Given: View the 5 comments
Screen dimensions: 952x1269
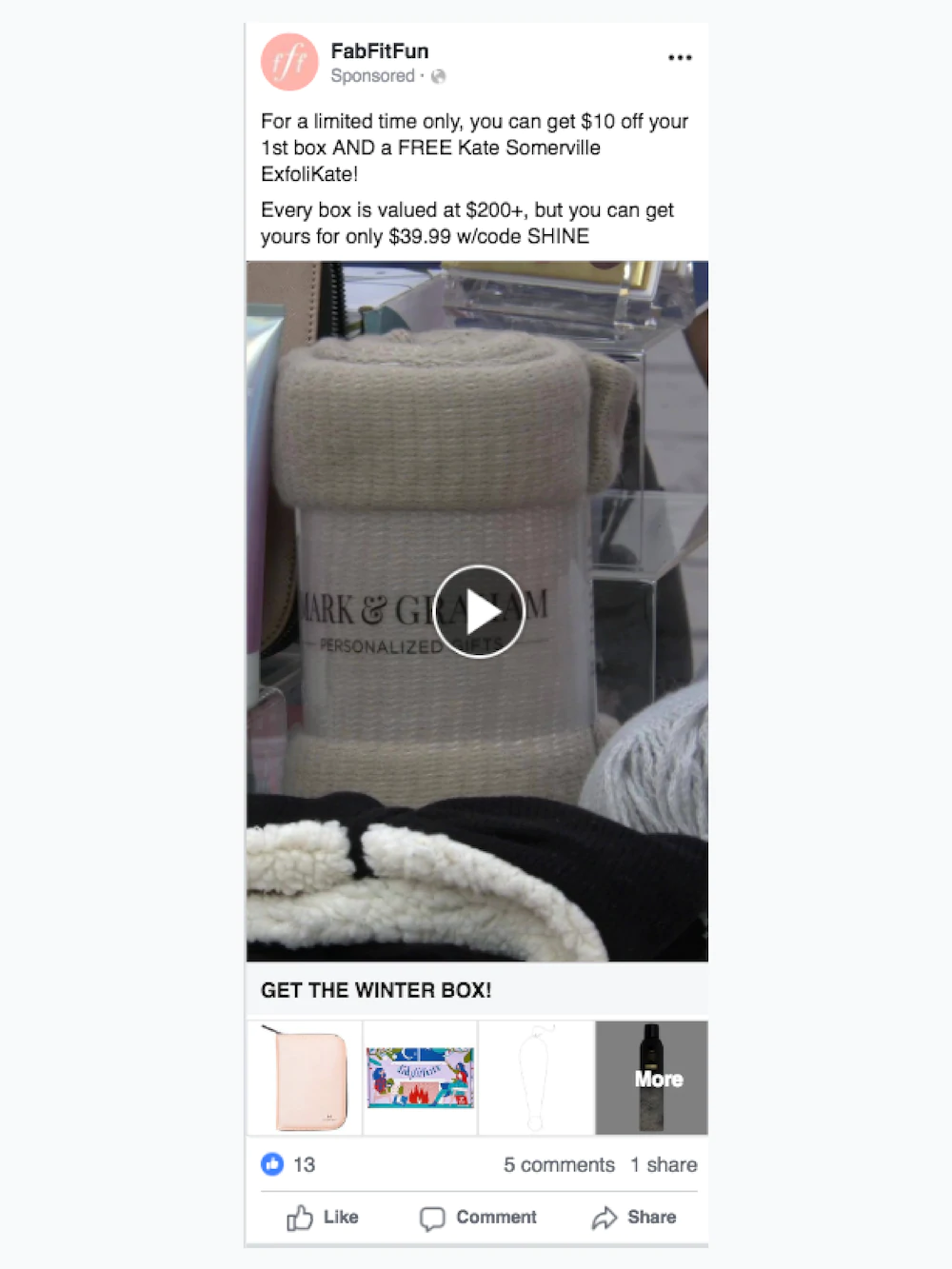Looking at the screenshot, I should click(x=559, y=1165).
